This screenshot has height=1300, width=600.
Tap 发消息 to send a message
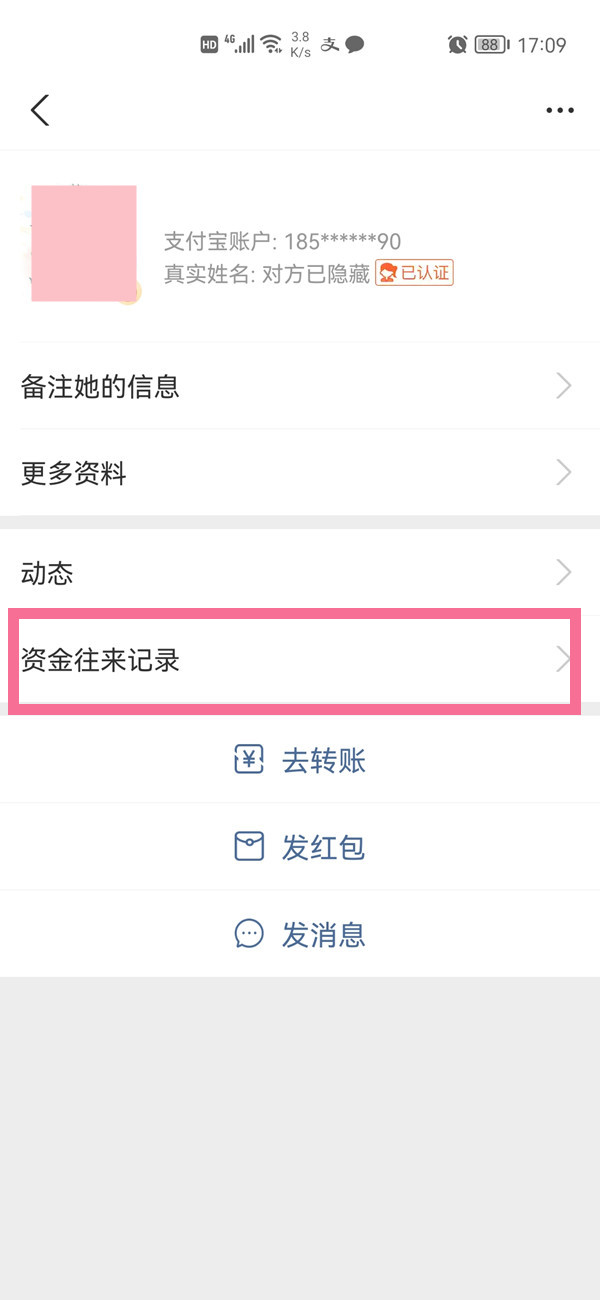[x=300, y=935]
